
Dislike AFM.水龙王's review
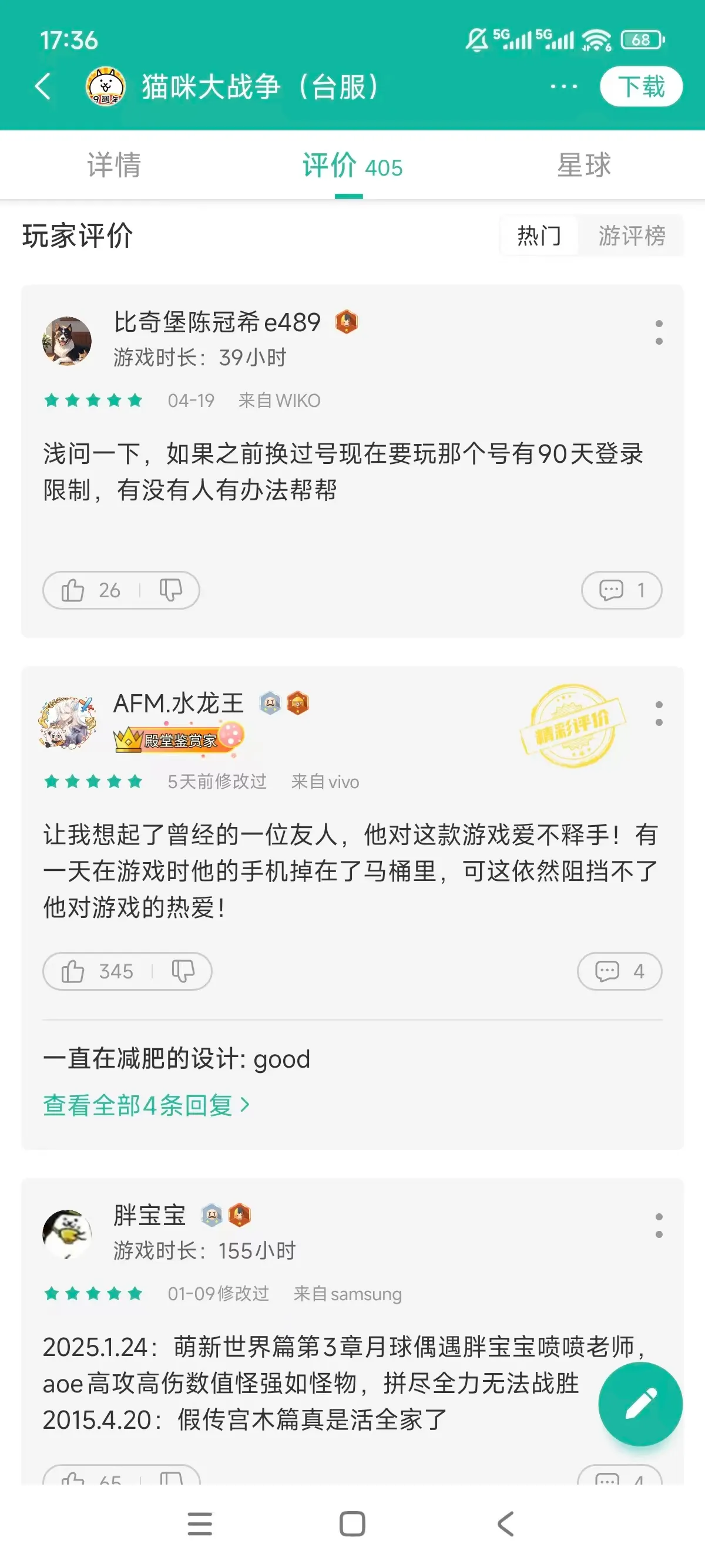tap(183, 971)
